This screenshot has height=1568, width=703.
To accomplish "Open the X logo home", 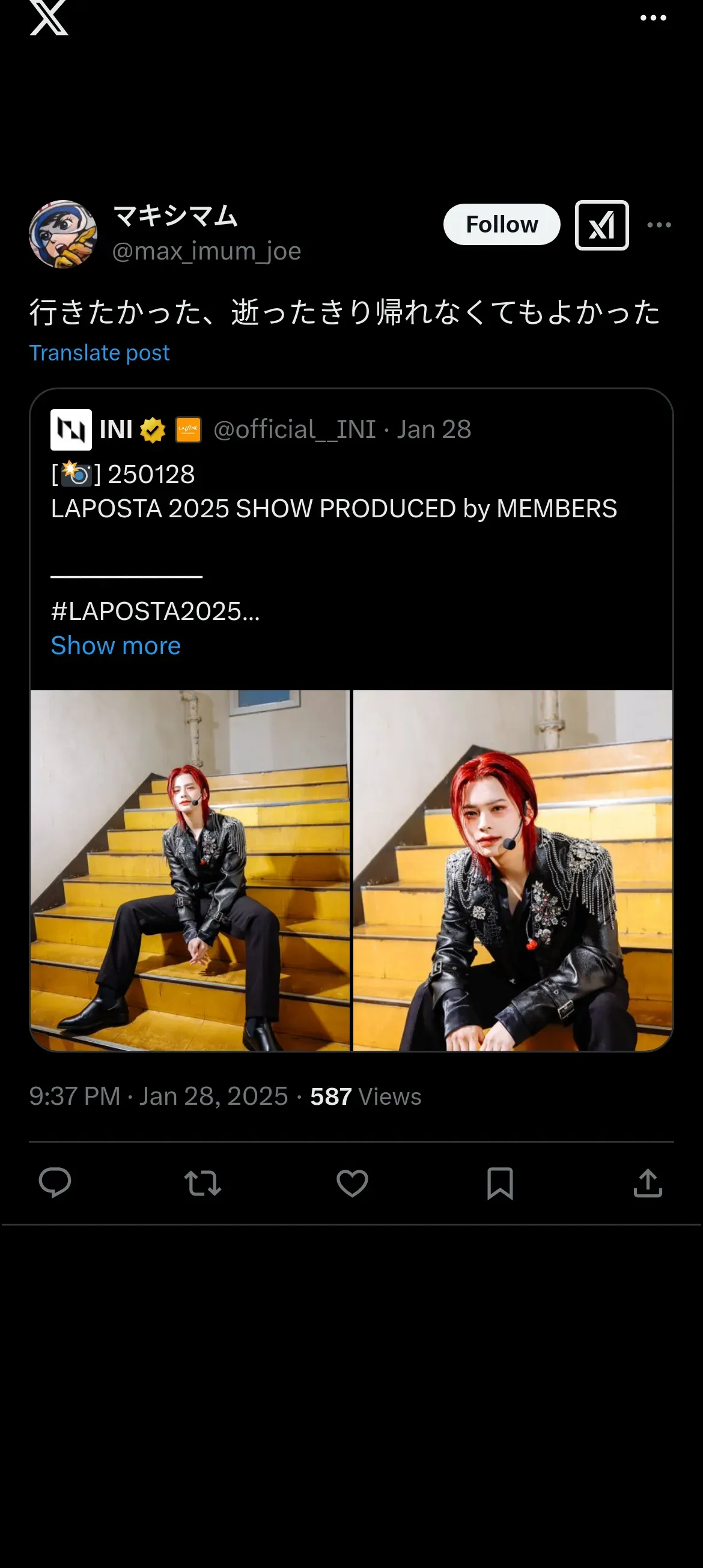I will click(x=49, y=17).
